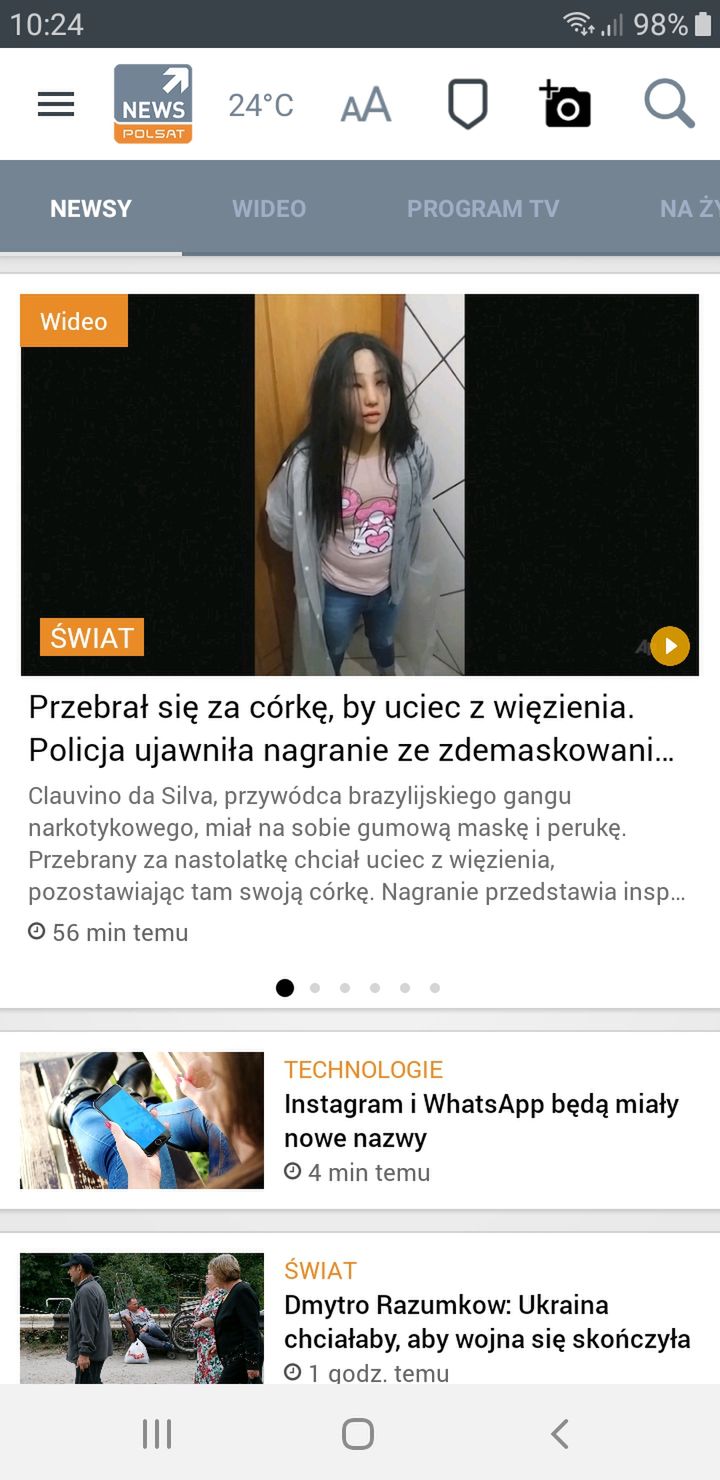The width and height of the screenshot is (720, 1480).
Task: Select the Newsy tab
Action: pyautogui.click(x=91, y=208)
